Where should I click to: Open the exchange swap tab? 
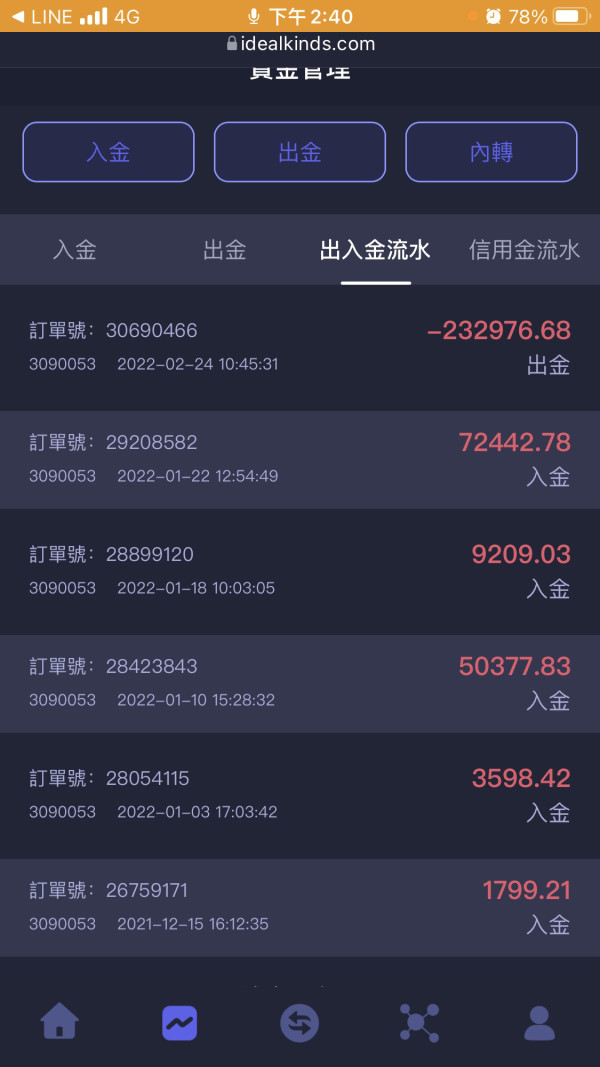coord(299,1023)
